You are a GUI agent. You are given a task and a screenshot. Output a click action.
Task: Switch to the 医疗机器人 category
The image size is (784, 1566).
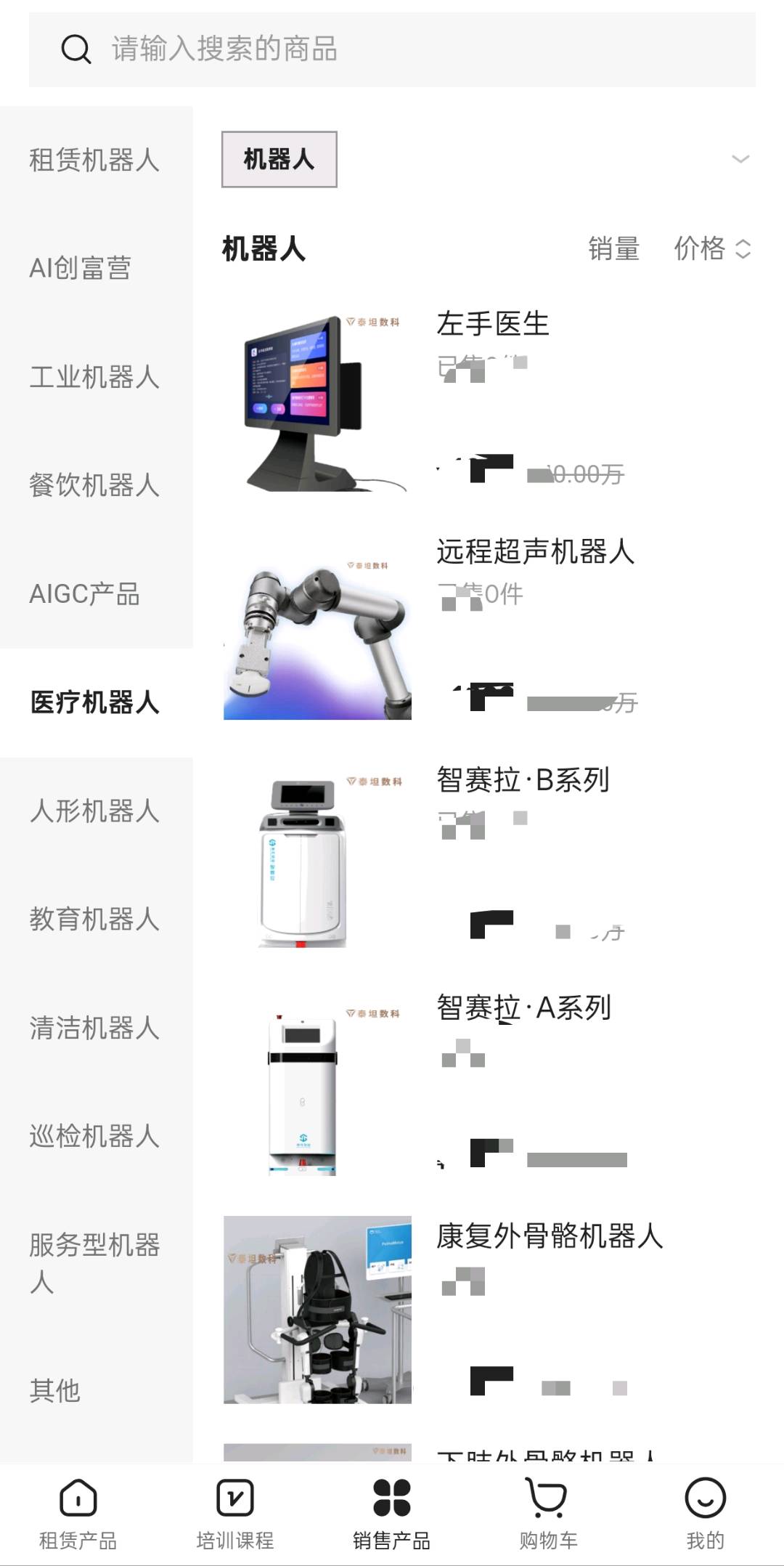pos(95,702)
